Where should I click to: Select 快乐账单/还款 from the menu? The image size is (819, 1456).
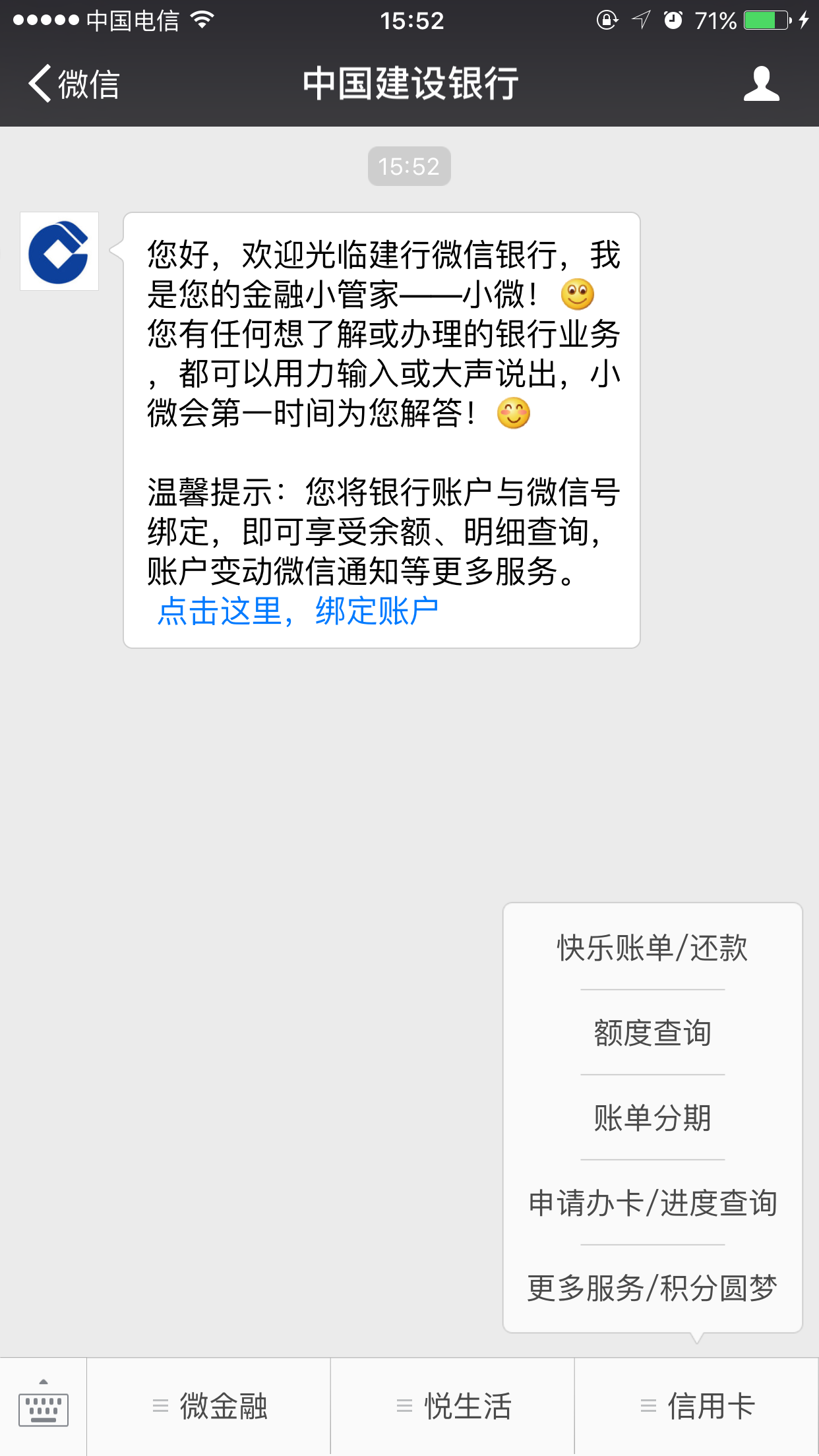pyautogui.click(x=653, y=948)
